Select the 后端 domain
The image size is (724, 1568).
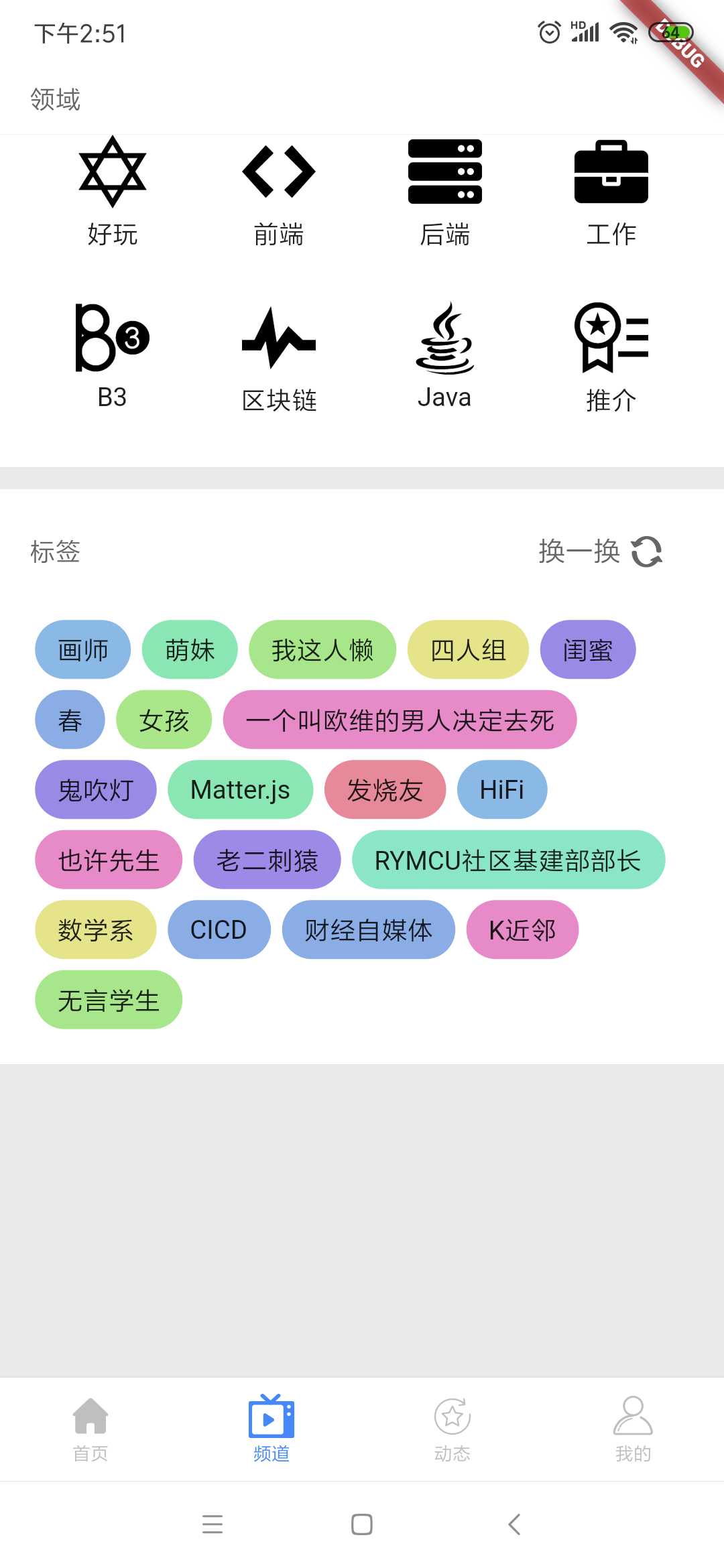pos(444,191)
